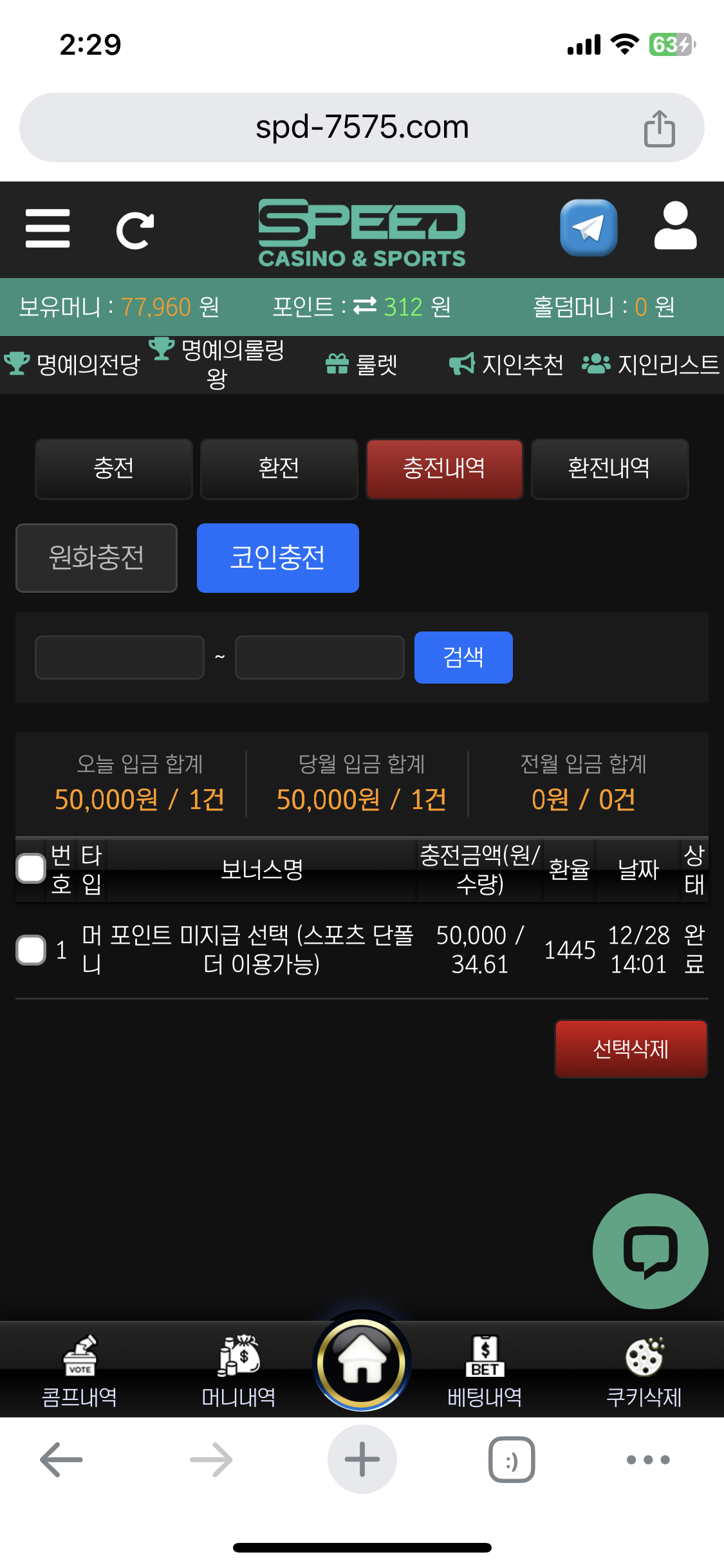The image size is (724, 1568).
Task: Select 원화충전 history
Action: coord(97,557)
